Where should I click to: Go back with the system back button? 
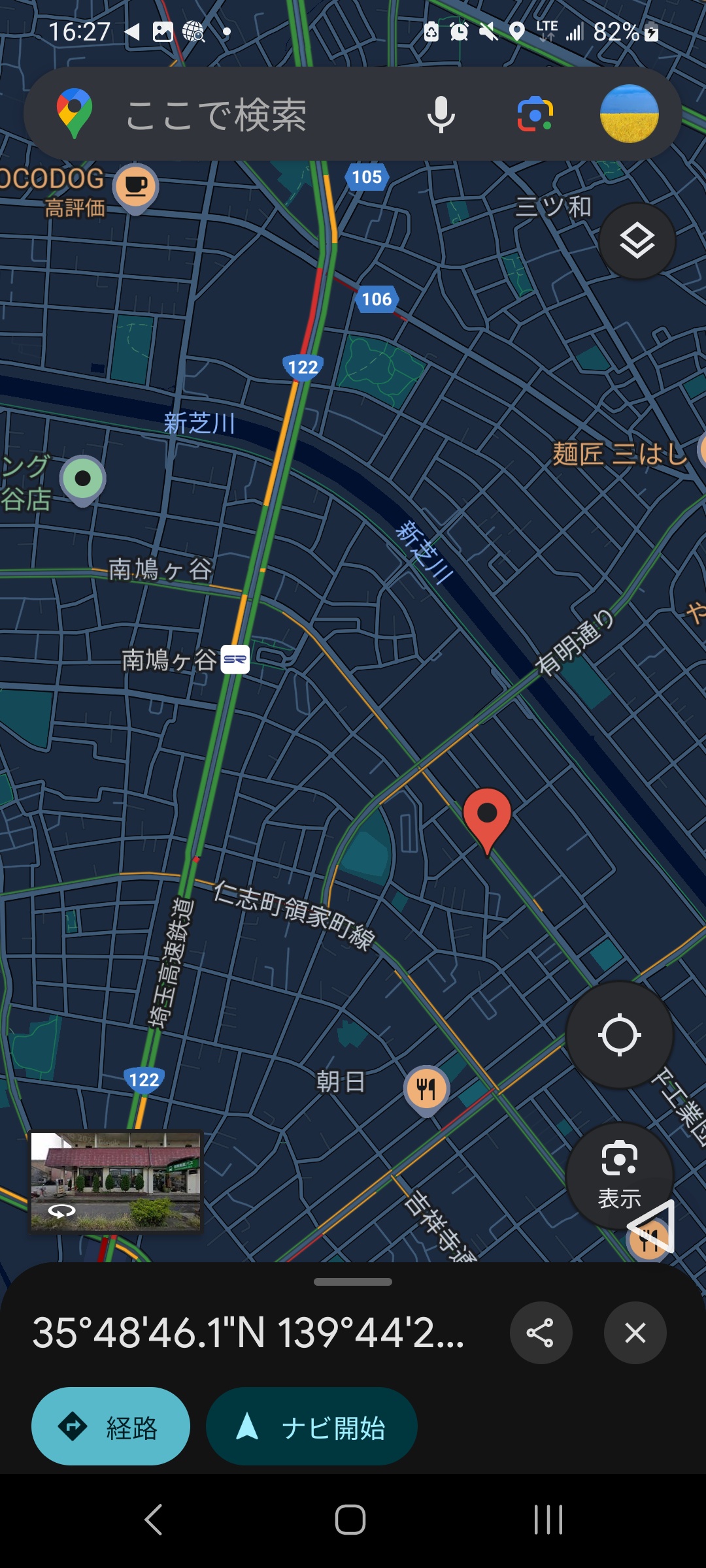click(153, 1520)
